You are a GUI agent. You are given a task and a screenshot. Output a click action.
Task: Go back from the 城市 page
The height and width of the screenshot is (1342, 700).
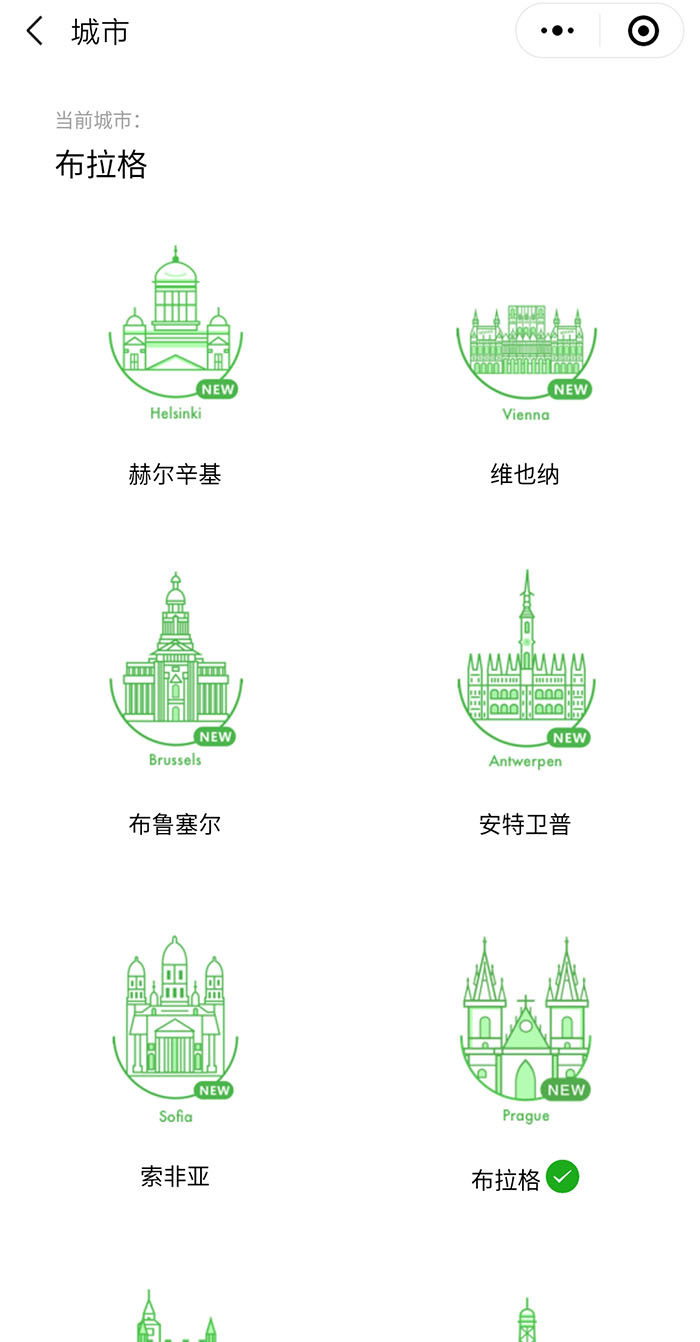(x=35, y=32)
